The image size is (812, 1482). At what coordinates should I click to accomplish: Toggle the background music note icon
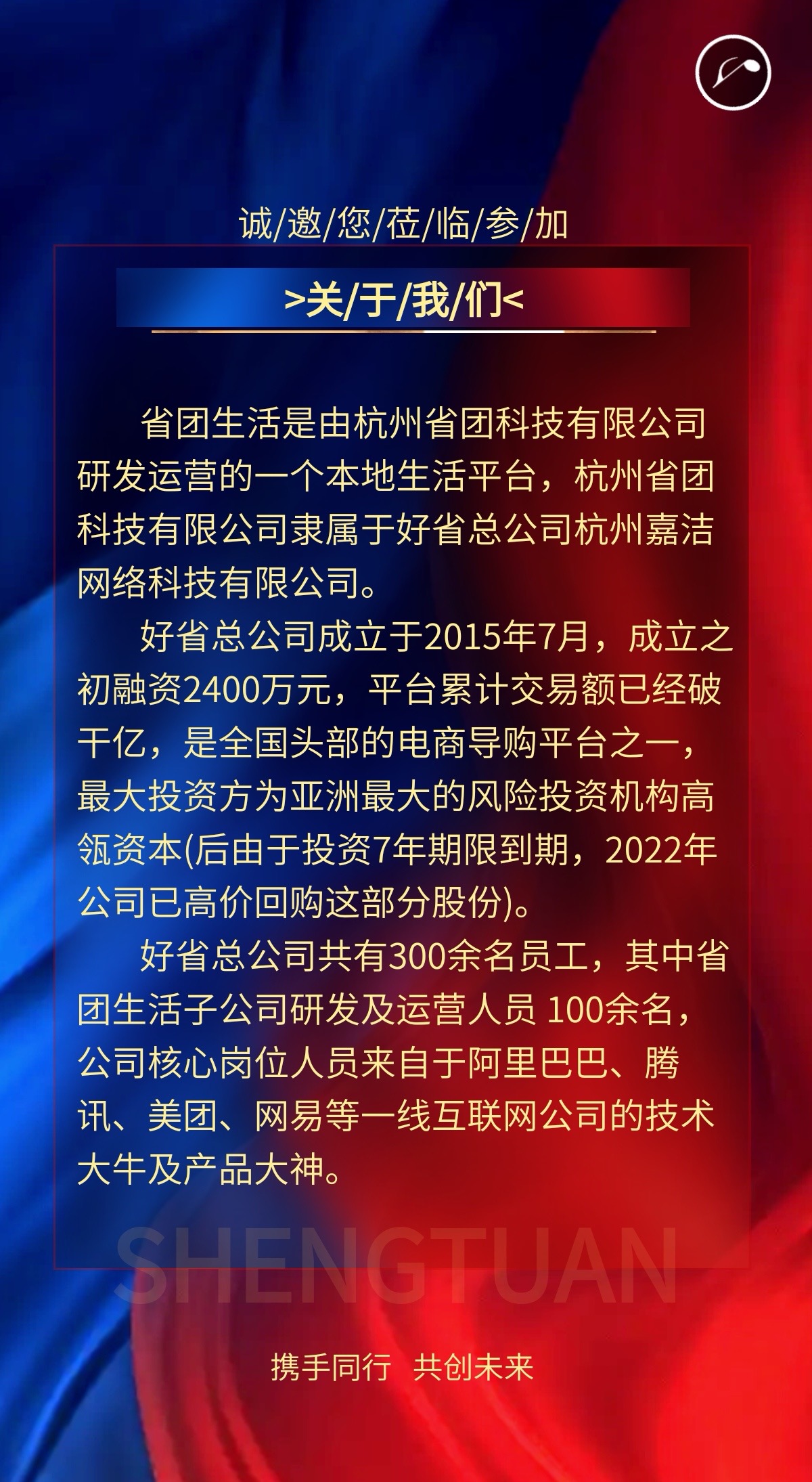pyautogui.click(x=734, y=72)
